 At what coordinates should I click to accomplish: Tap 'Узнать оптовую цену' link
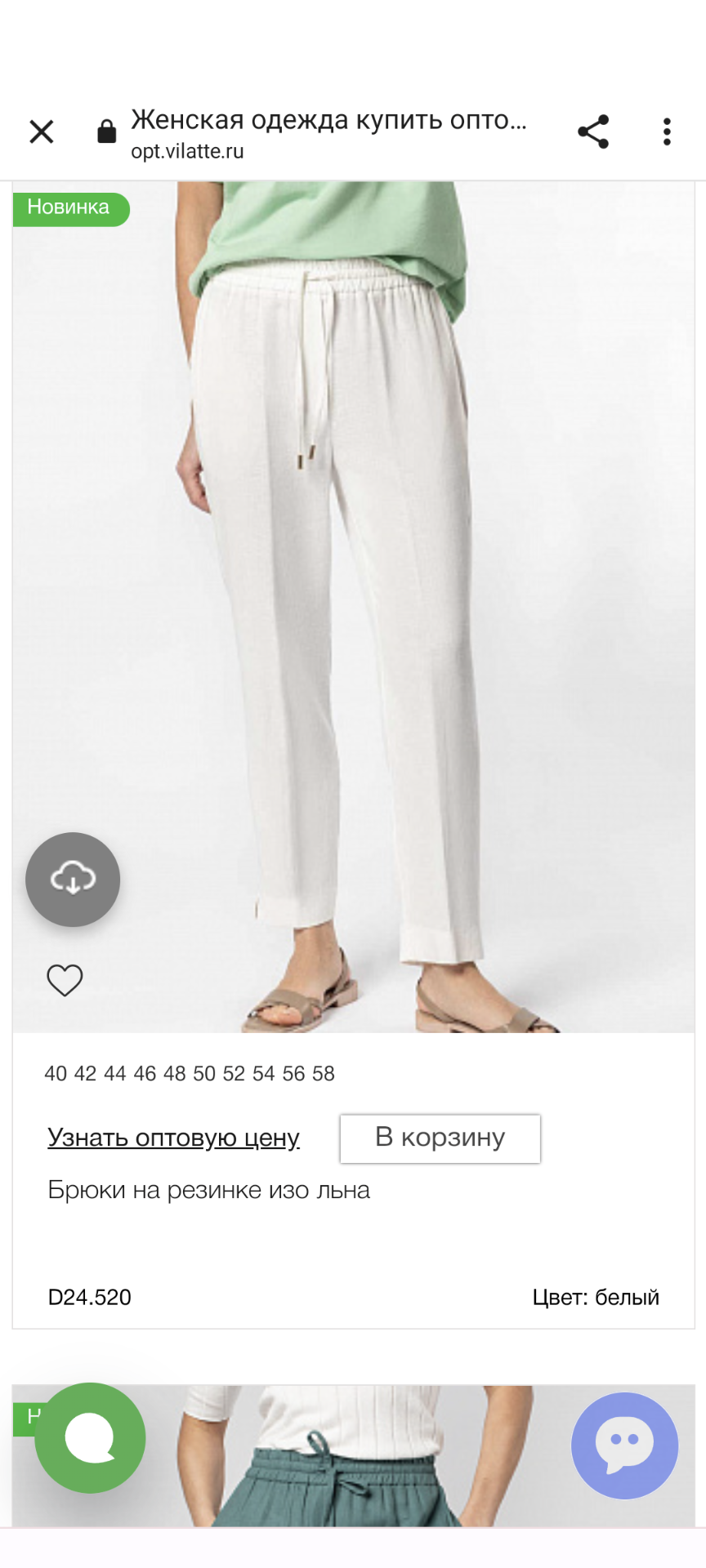coord(173,1137)
